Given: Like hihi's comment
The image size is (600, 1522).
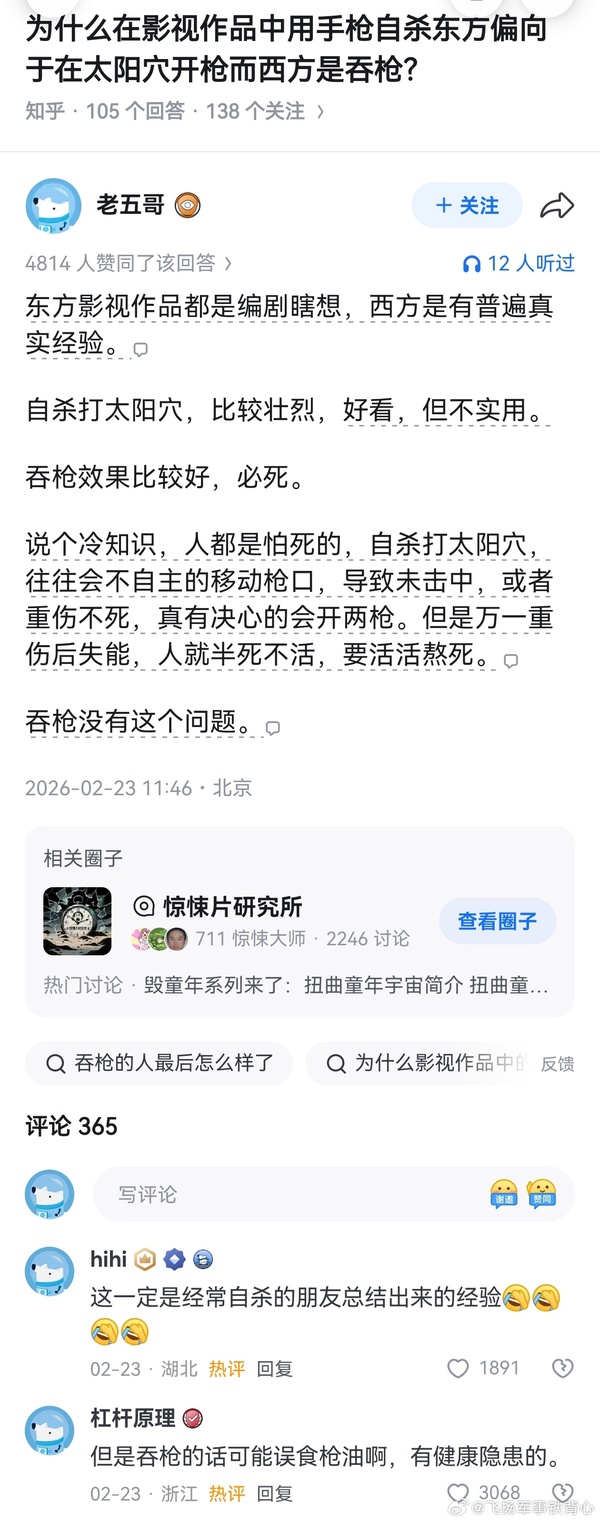Looking at the screenshot, I should (x=459, y=1368).
